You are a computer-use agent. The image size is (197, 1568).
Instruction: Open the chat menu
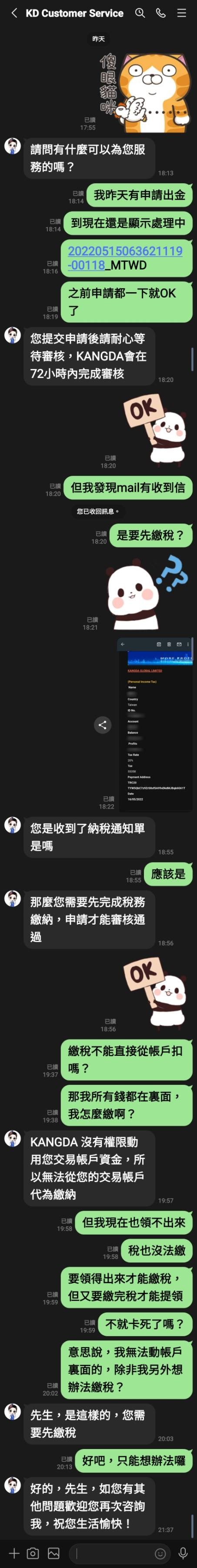(182, 13)
